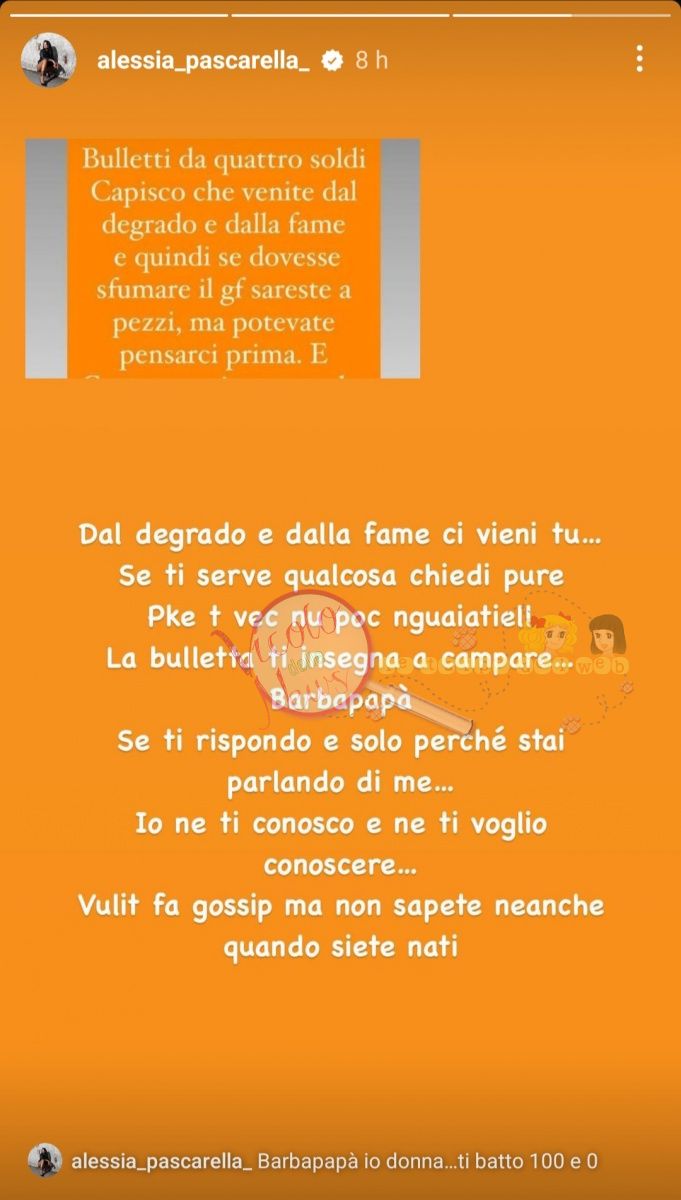Image resolution: width=681 pixels, height=1200 pixels.
Task: Open alessia_pascarella_ profile picture in story header
Action: [x=48, y=60]
